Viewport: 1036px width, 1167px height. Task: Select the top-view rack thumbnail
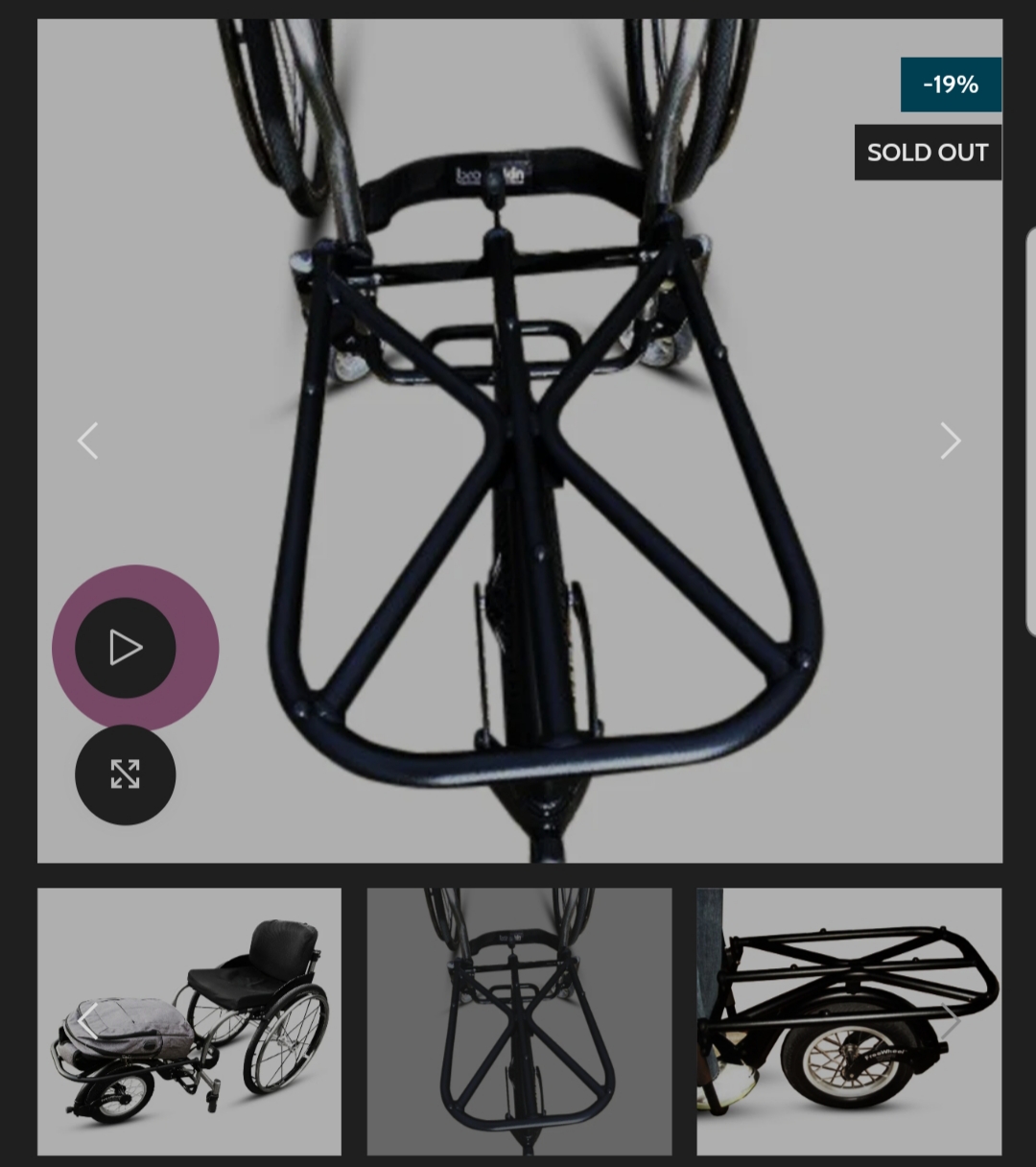coord(519,1021)
